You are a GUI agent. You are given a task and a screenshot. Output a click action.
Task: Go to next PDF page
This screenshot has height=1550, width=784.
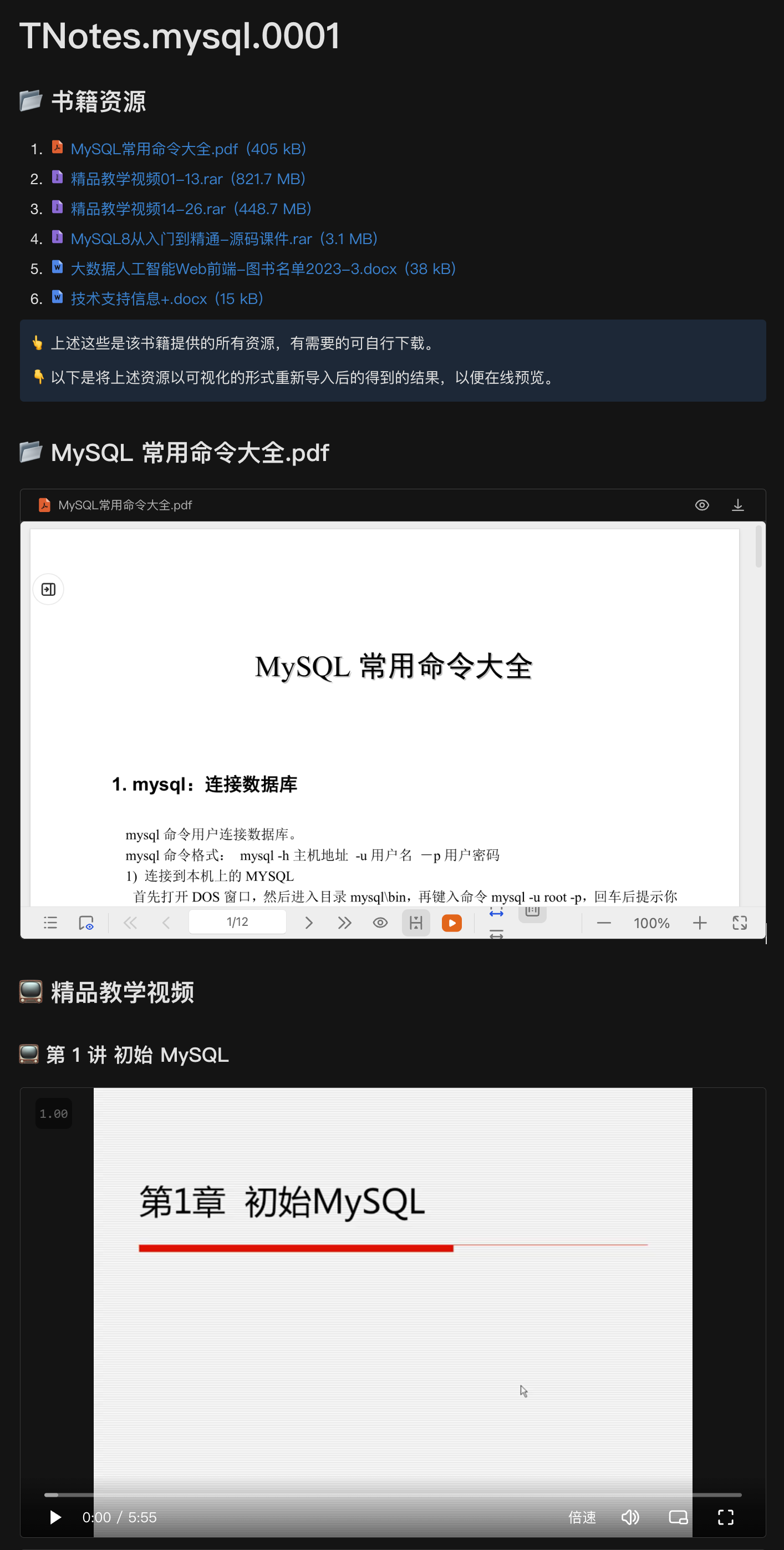[x=308, y=923]
